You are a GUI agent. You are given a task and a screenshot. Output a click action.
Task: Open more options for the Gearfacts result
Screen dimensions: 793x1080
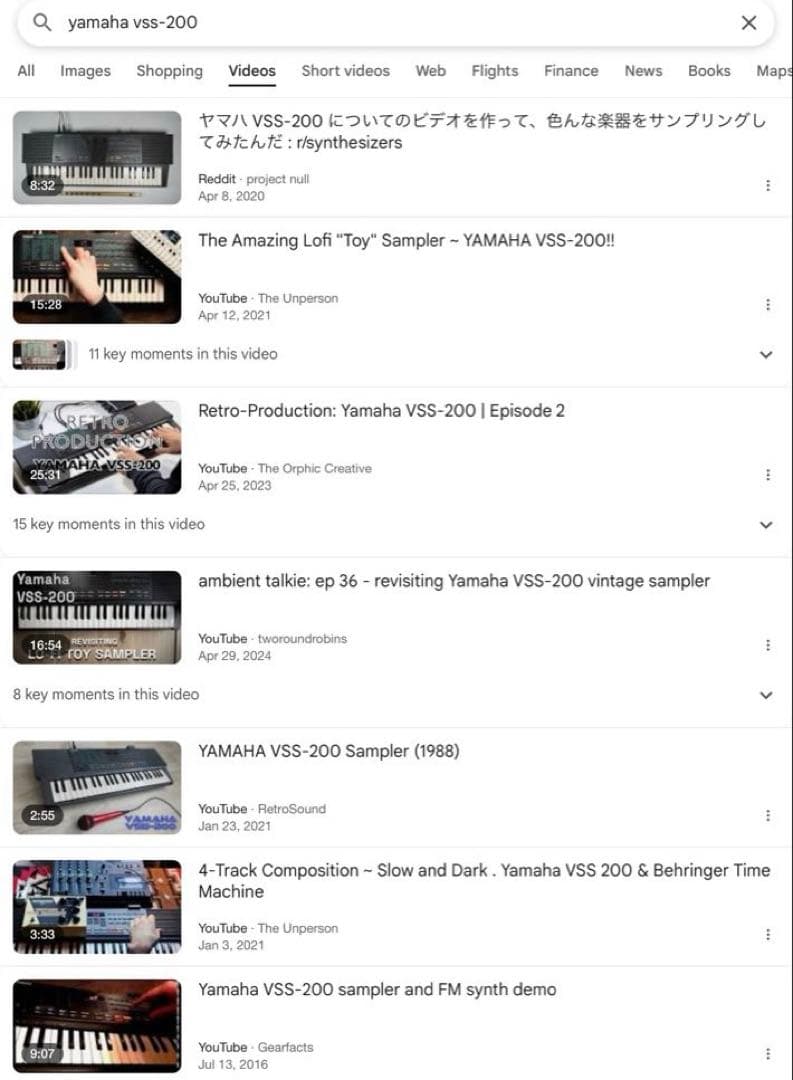coord(767,1053)
